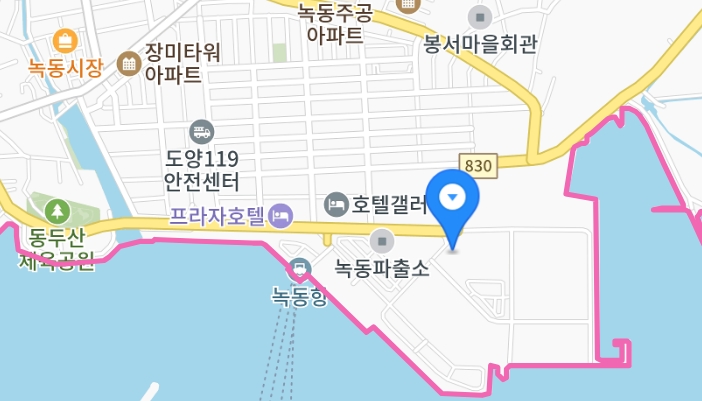Select the 도양119안전센터 marker
Screen dimensions: 702x401
point(202,132)
